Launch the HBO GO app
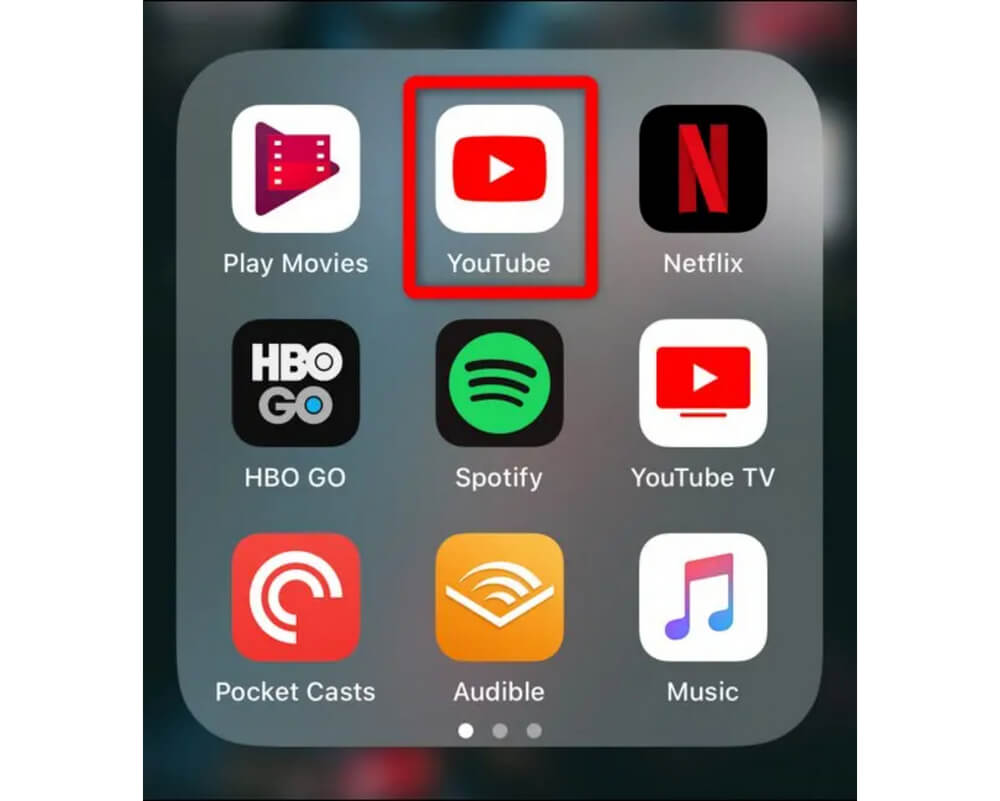The height and width of the screenshot is (801, 1000). [x=295, y=382]
